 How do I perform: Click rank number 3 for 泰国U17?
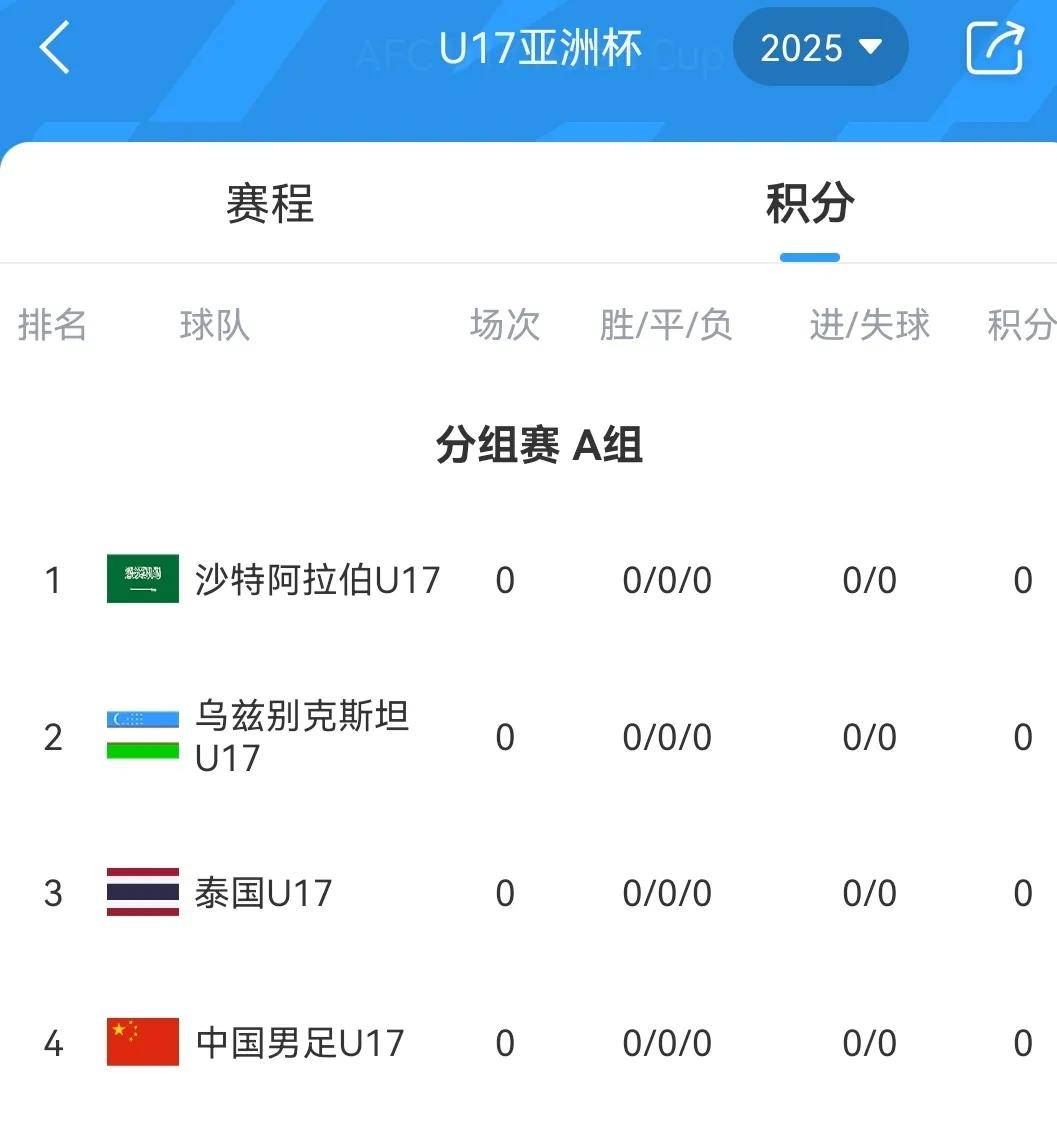[x=53, y=893]
